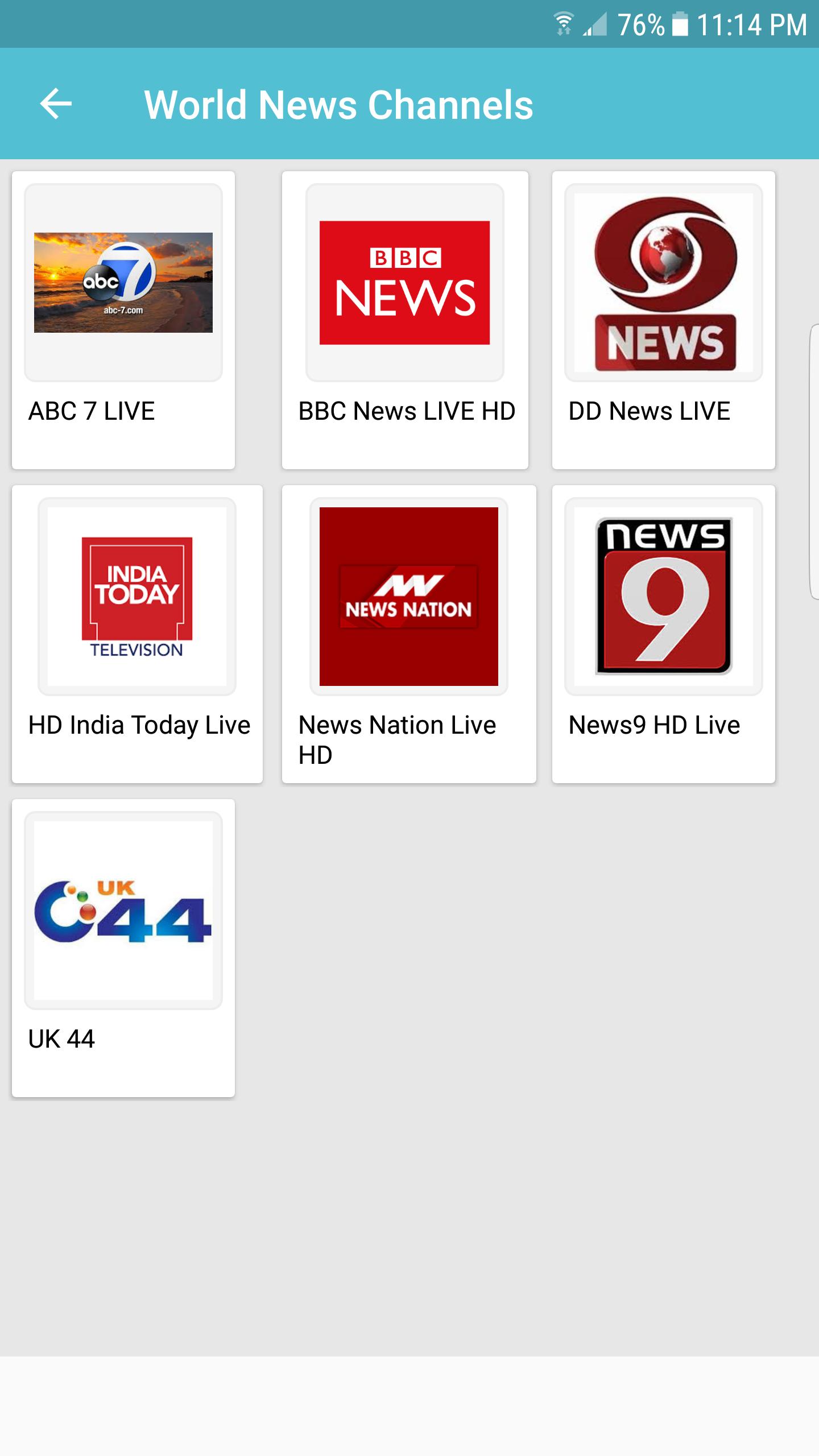Watch News Nation Live HD
Screen dimensions: 819x1456
409,634
